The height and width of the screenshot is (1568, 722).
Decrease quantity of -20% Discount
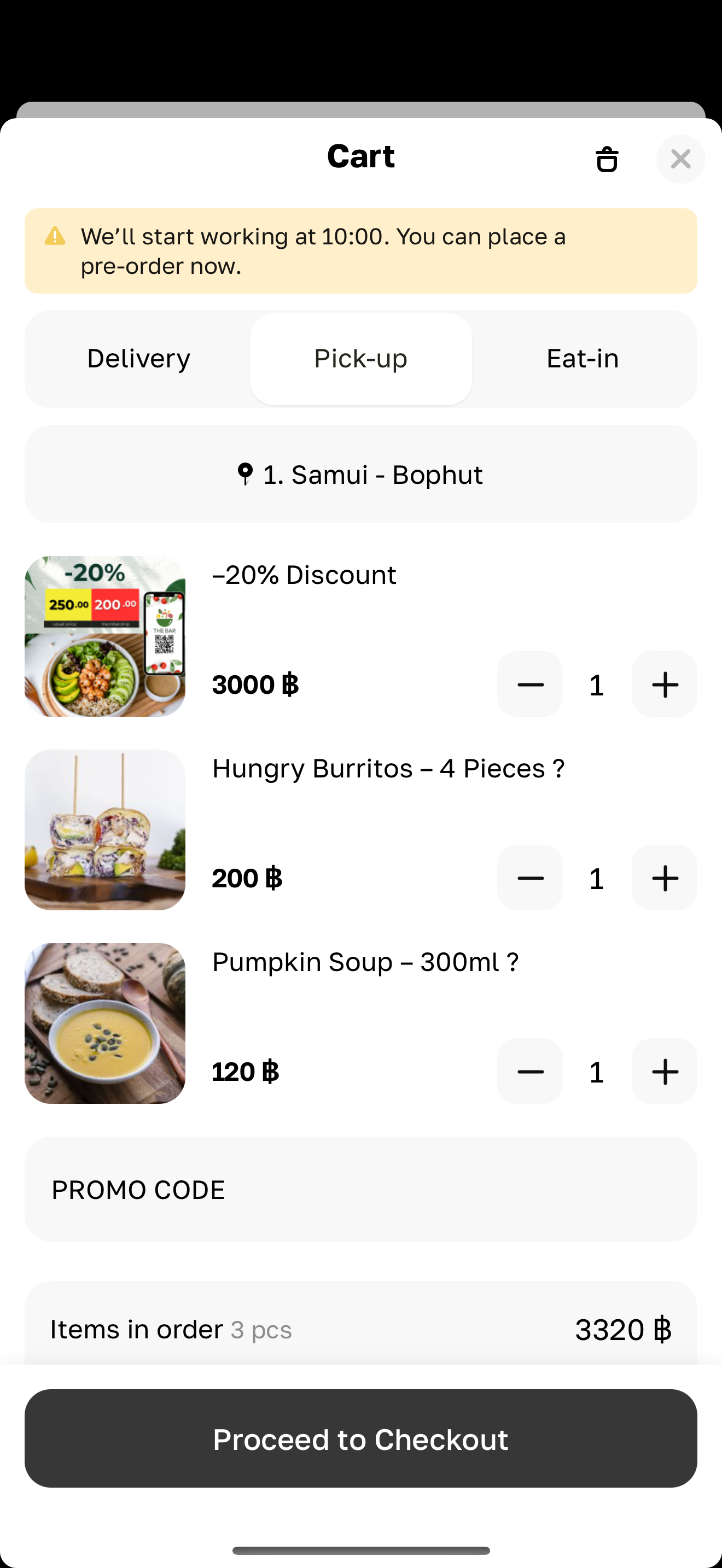529,684
